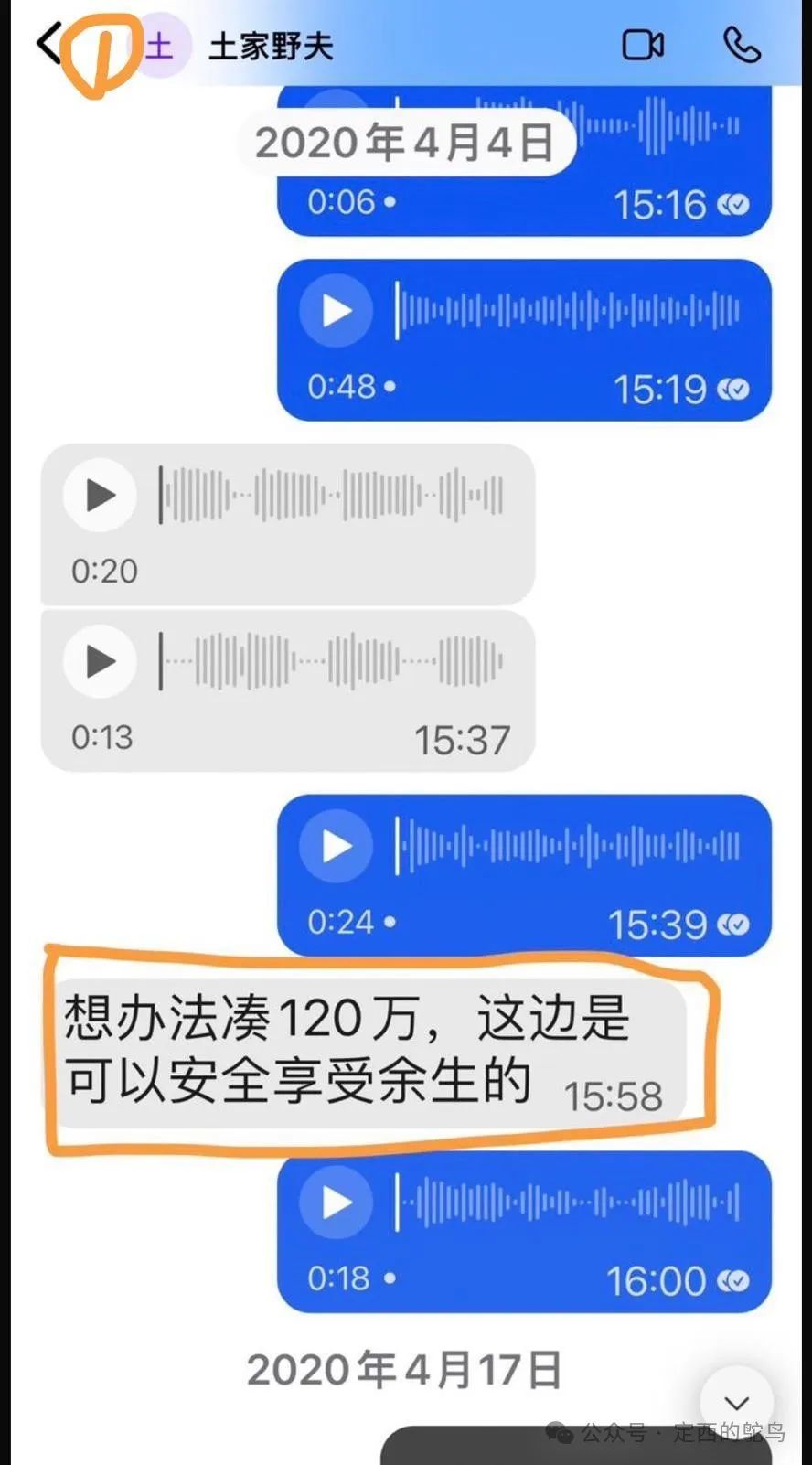The image size is (812, 1465).
Task: Play the 0:24 voice message sent 15:39
Action: [x=336, y=846]
